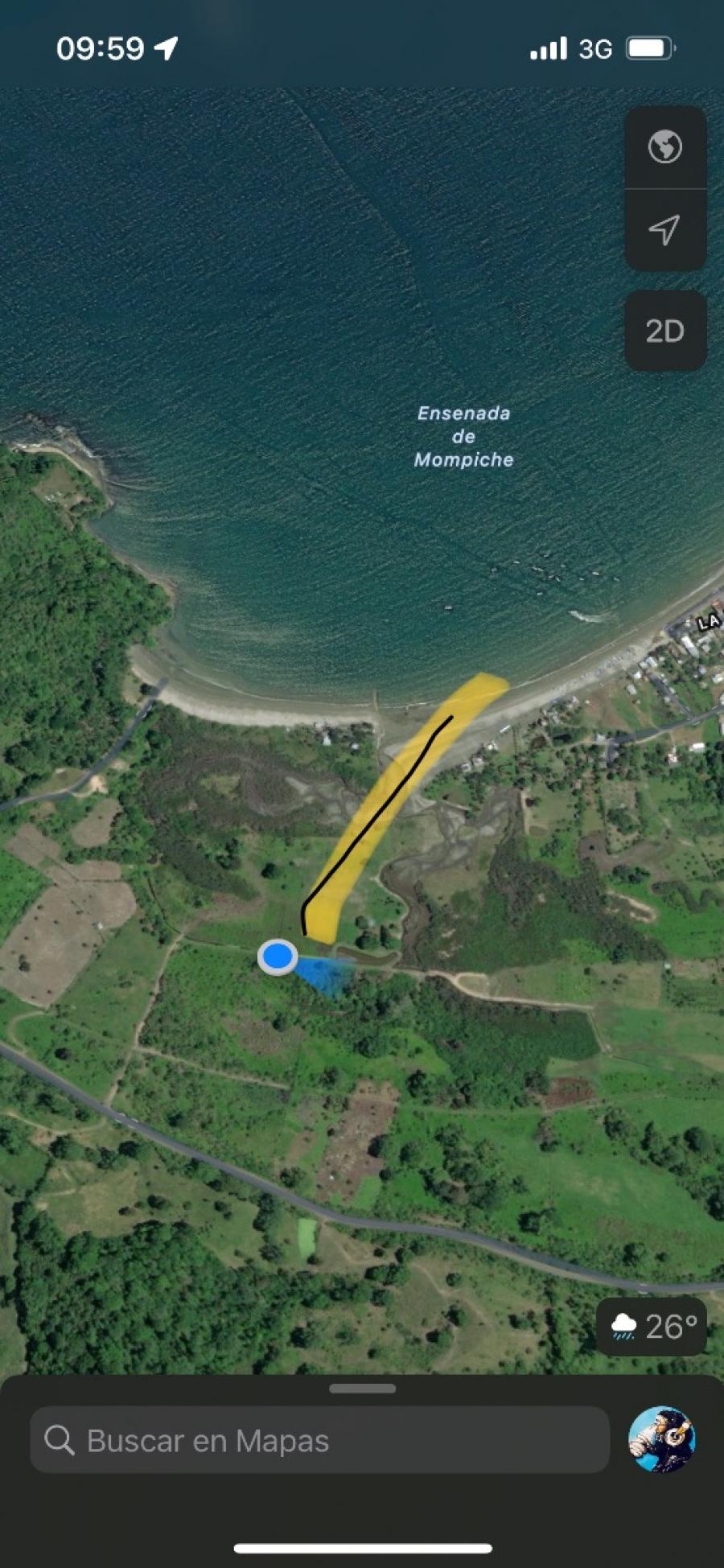Open the Buscar en Mapas search field

click(319, 1440)
